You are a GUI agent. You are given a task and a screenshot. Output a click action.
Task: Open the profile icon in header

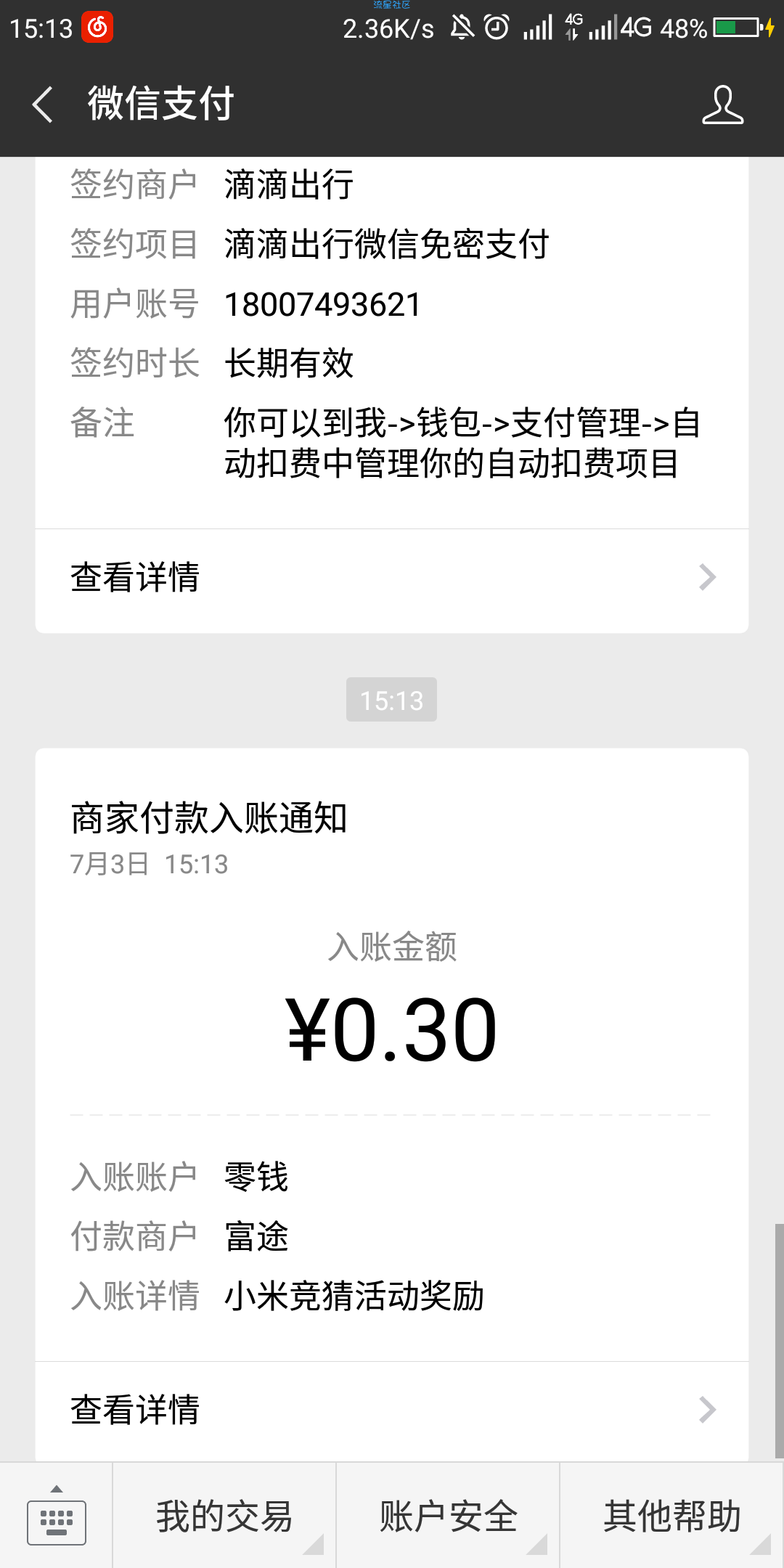723,104
